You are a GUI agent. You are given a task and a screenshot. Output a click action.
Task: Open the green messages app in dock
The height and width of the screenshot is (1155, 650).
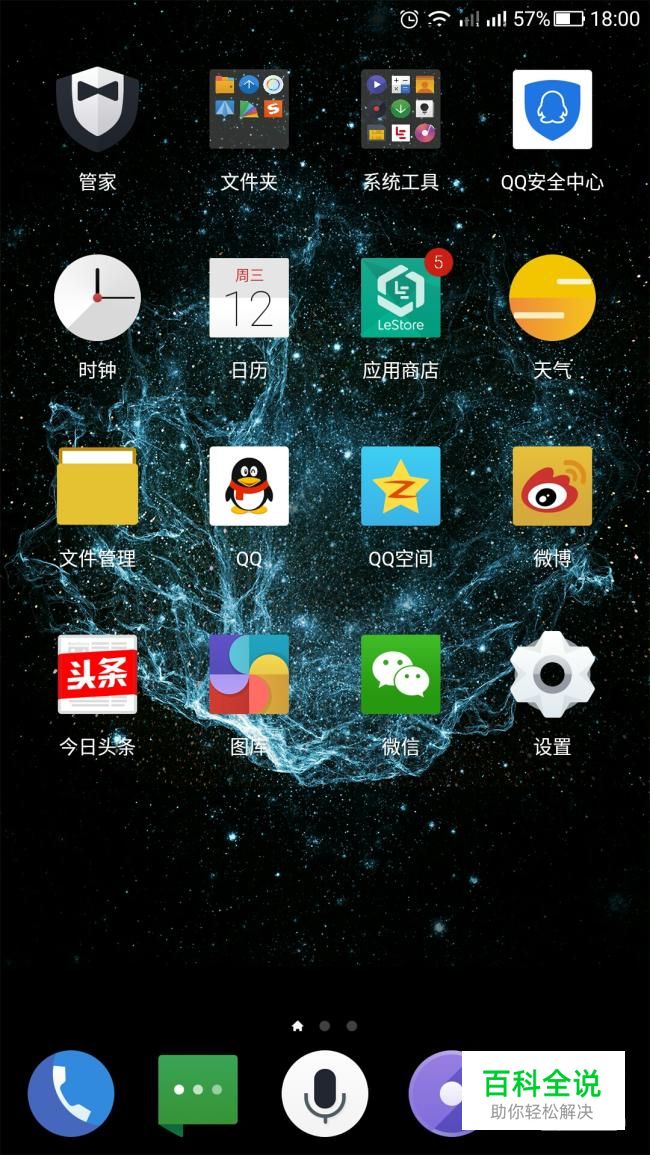click(198, 1094)
